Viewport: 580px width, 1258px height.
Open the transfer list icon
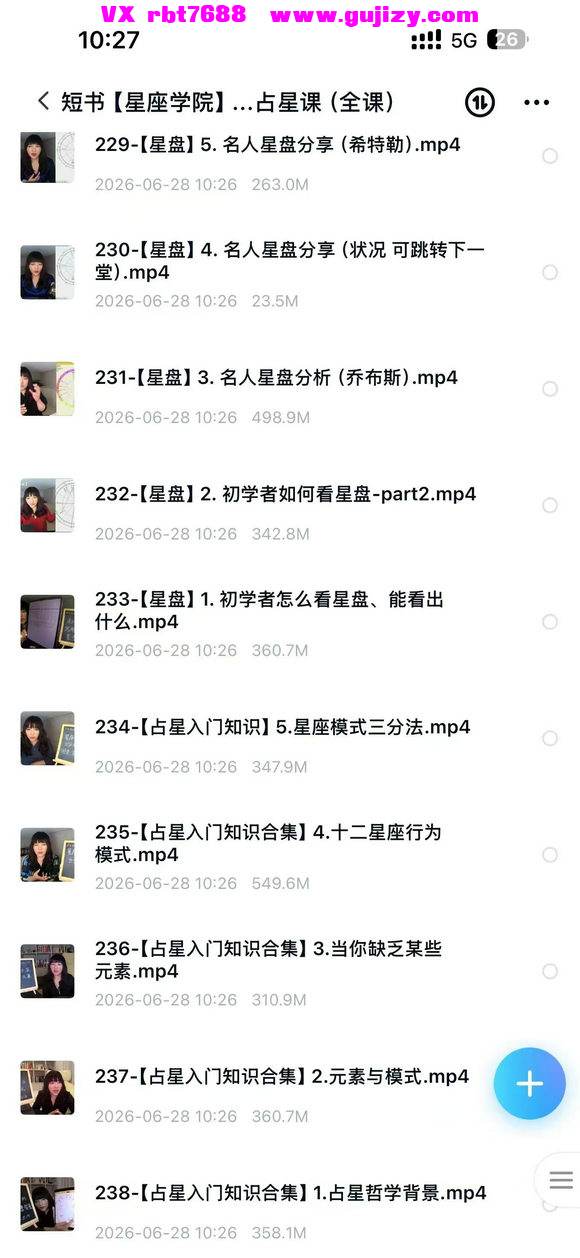(x=480, y=102)
